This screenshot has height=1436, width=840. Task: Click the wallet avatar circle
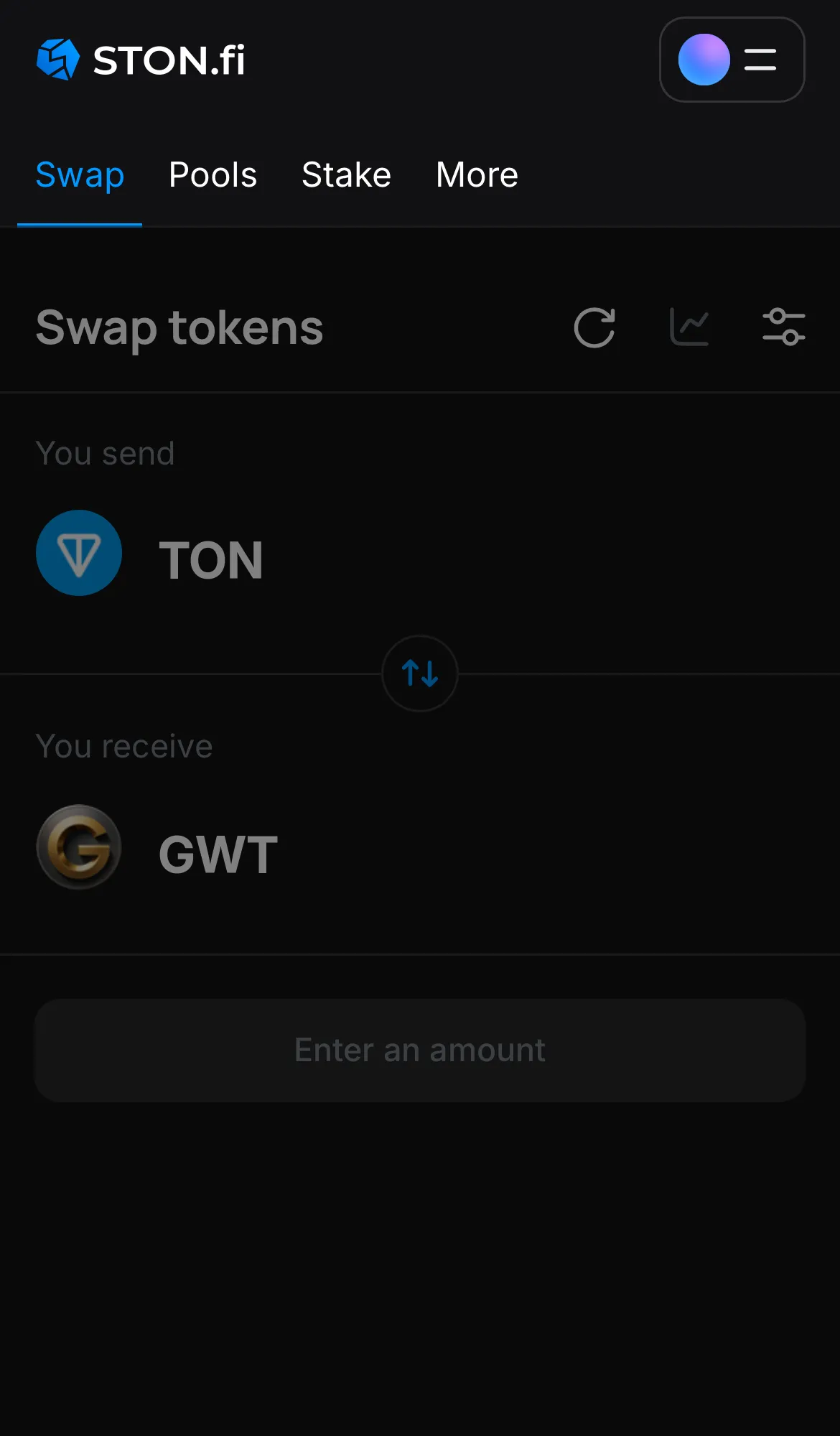point(703,60)
